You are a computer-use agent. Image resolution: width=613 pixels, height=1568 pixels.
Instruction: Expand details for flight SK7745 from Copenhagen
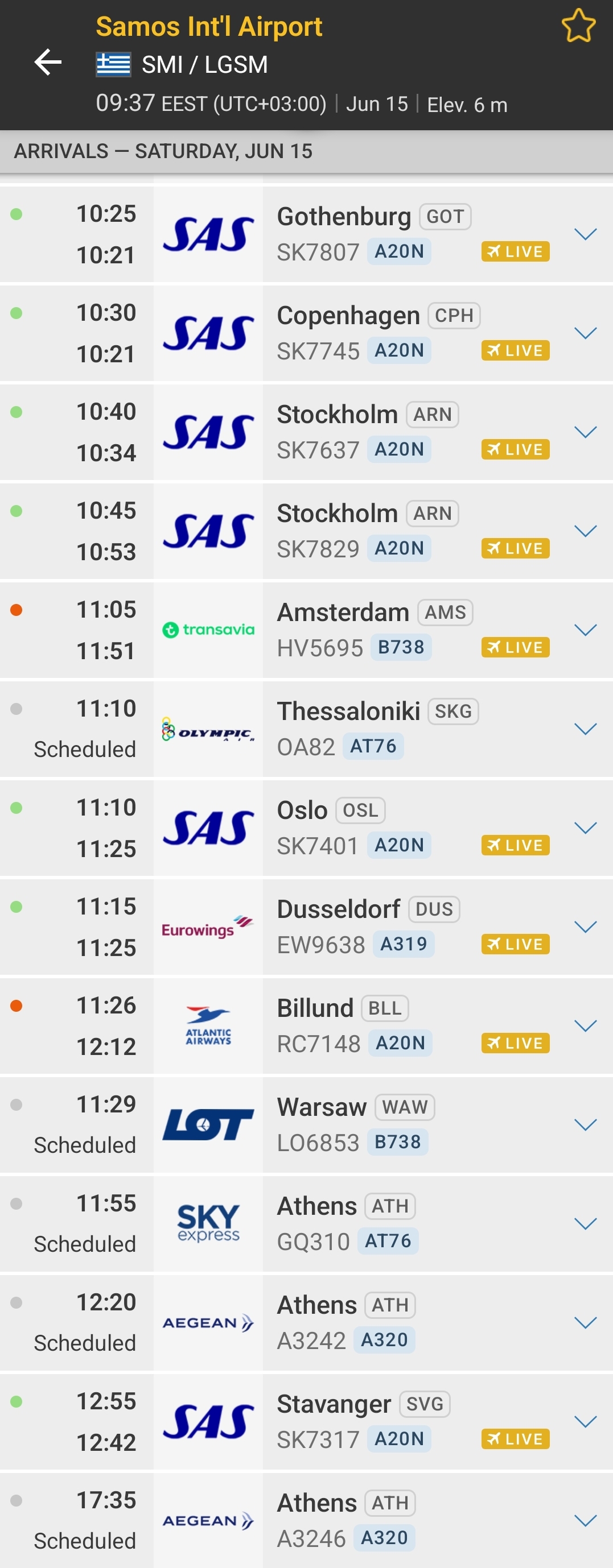[587, 333]
